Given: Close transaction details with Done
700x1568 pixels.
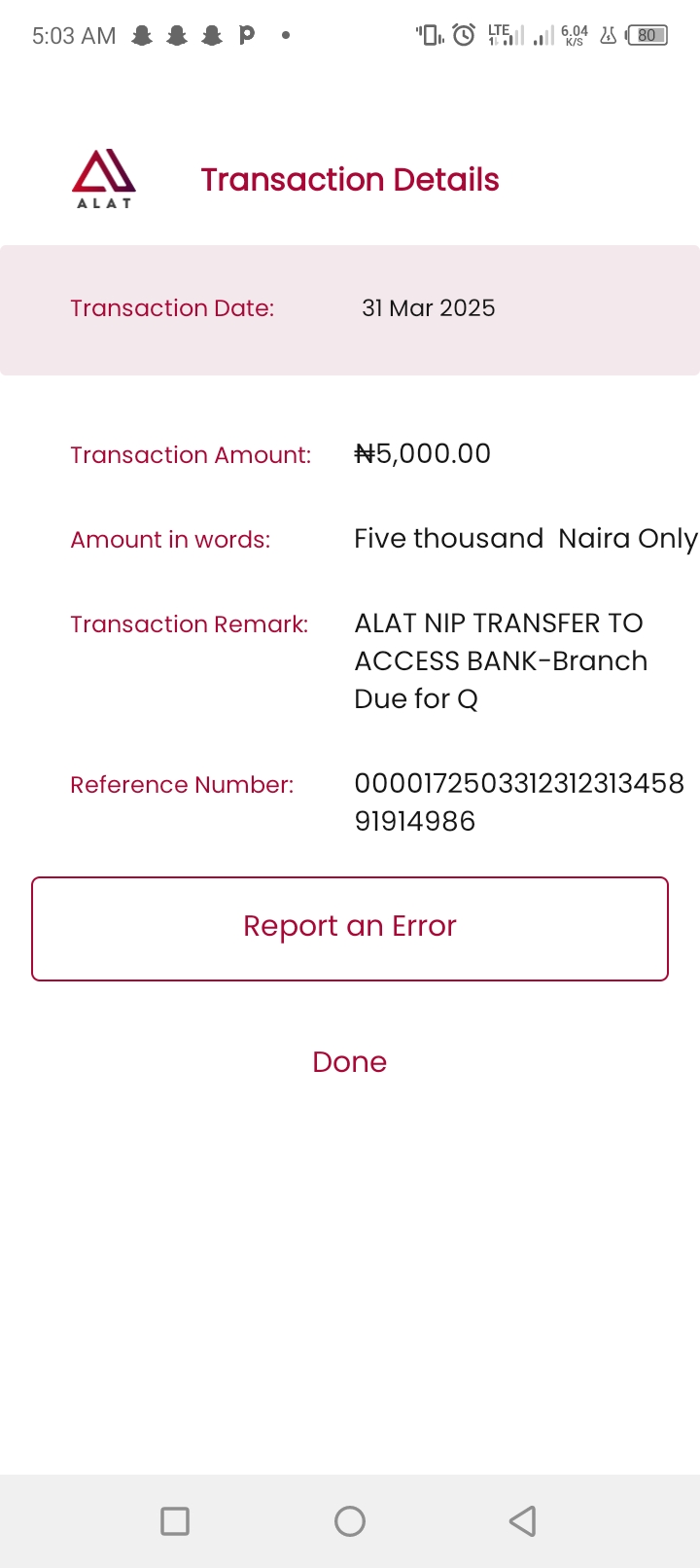Looking at the screenshot, I should coord(350,1061).
